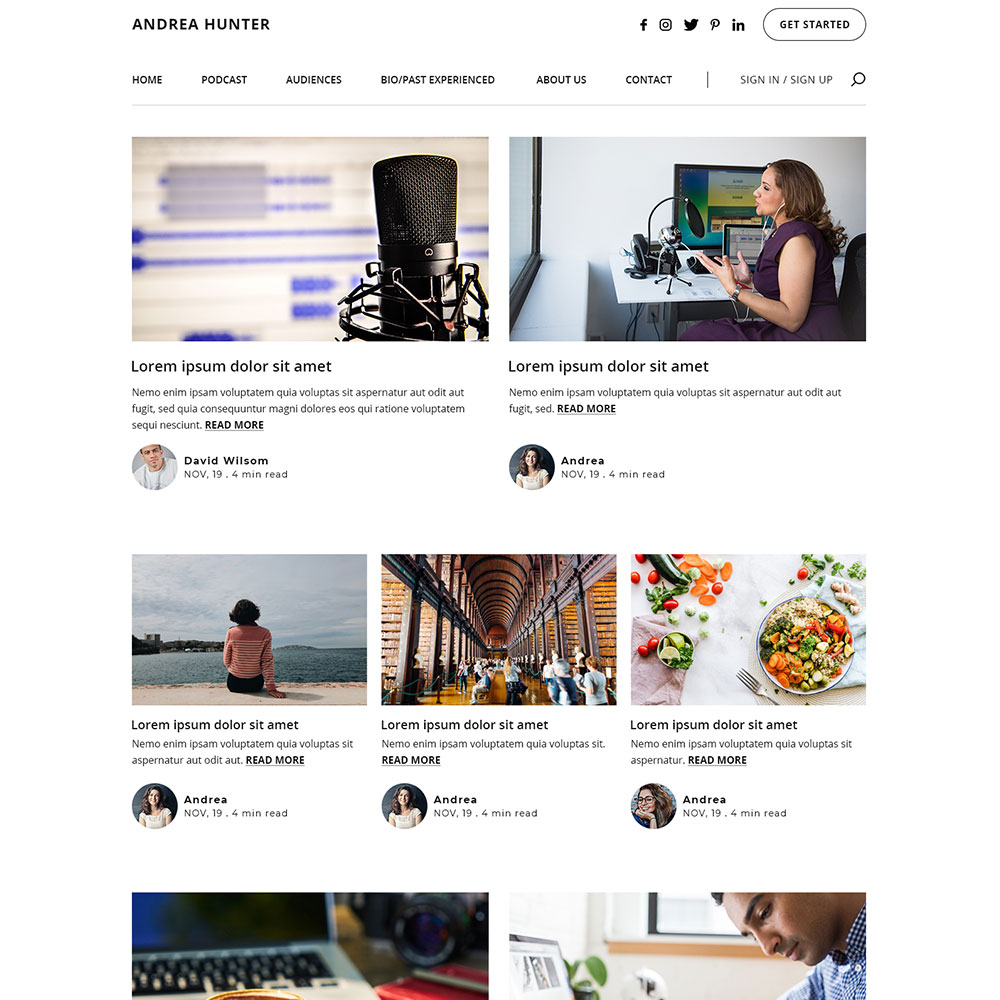Open the microphone article image

(310, 239)
